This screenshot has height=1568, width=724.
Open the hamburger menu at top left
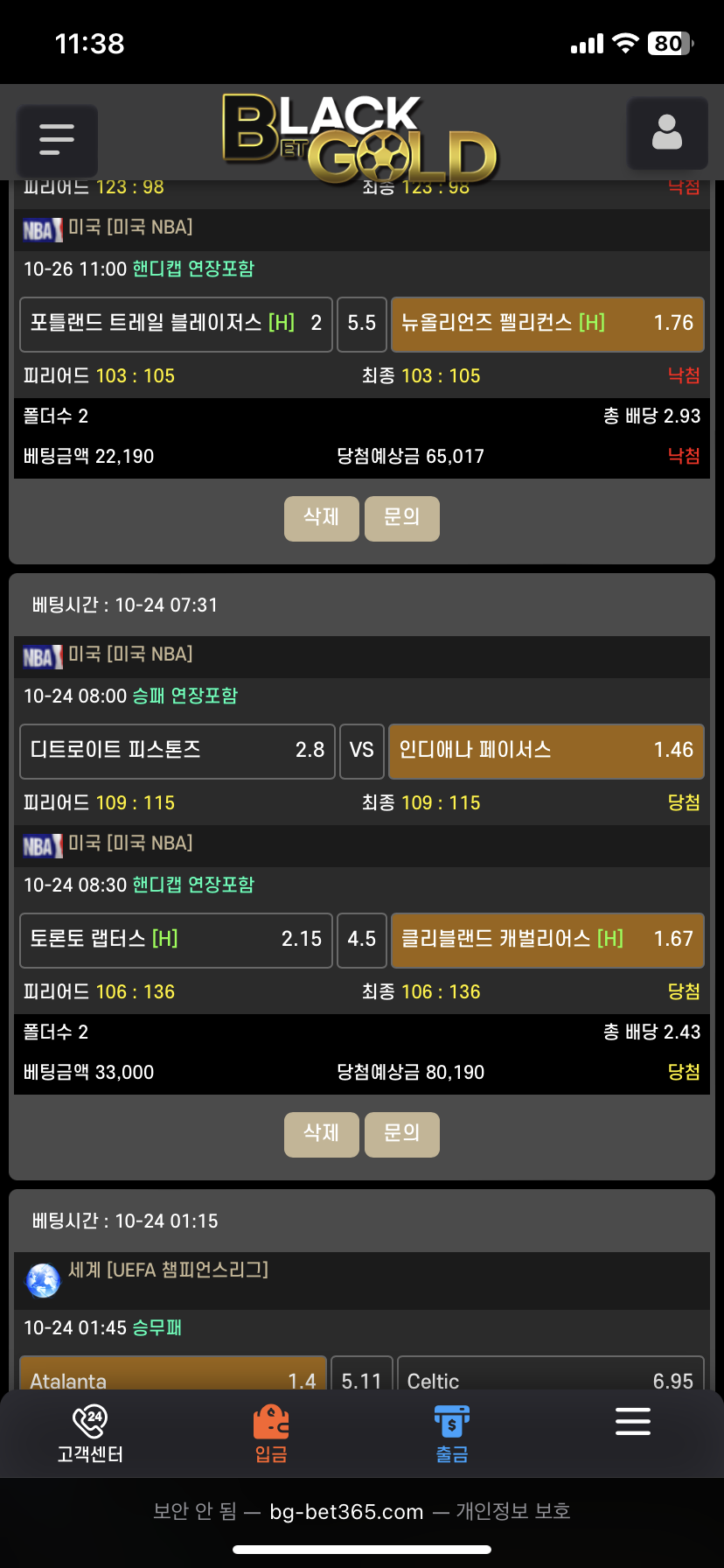[57, 139]
